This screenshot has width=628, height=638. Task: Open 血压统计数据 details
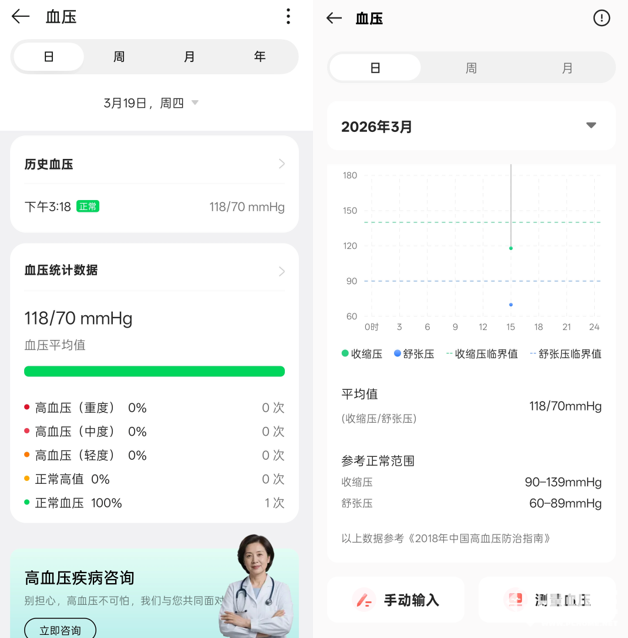coord(154,271)
